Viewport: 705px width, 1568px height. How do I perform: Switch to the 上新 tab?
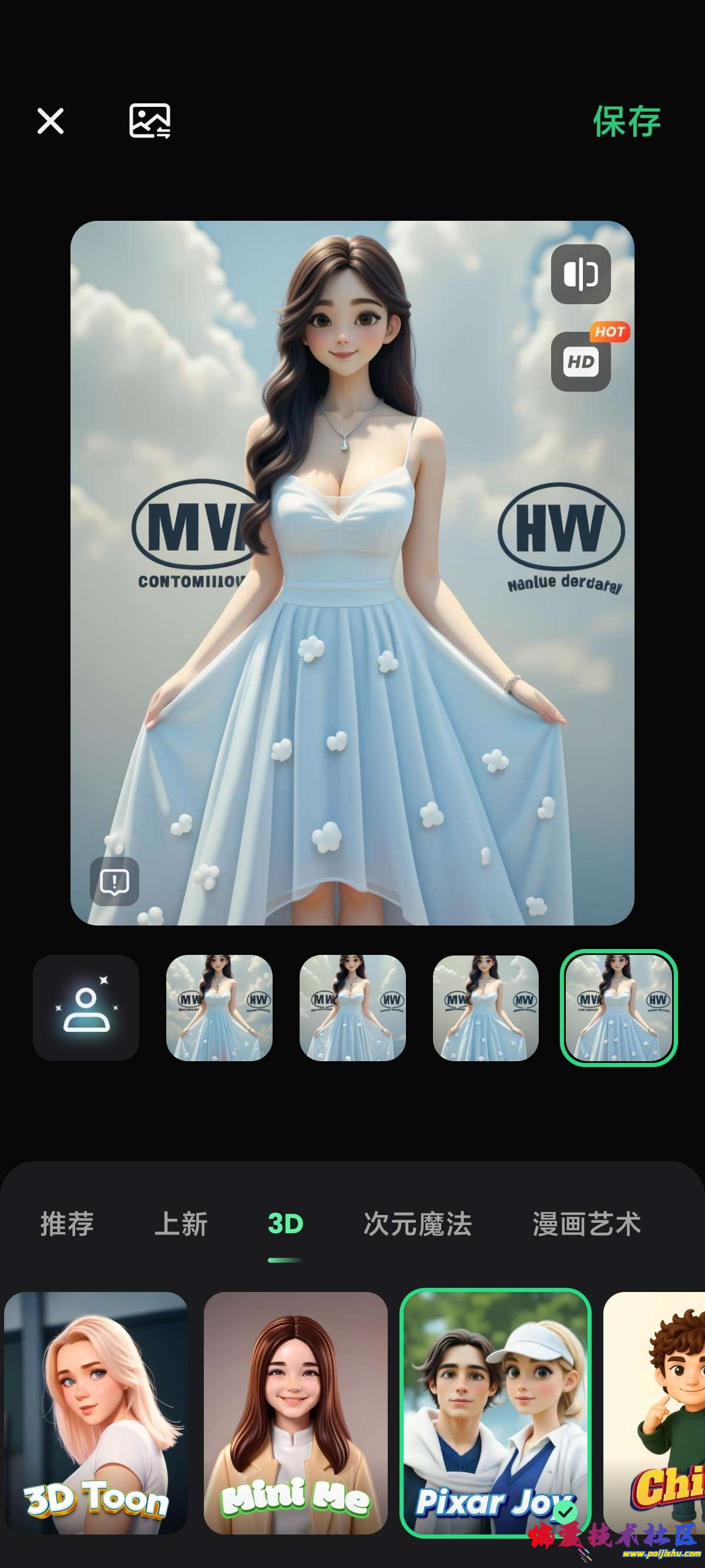(x=181, y=1224)
